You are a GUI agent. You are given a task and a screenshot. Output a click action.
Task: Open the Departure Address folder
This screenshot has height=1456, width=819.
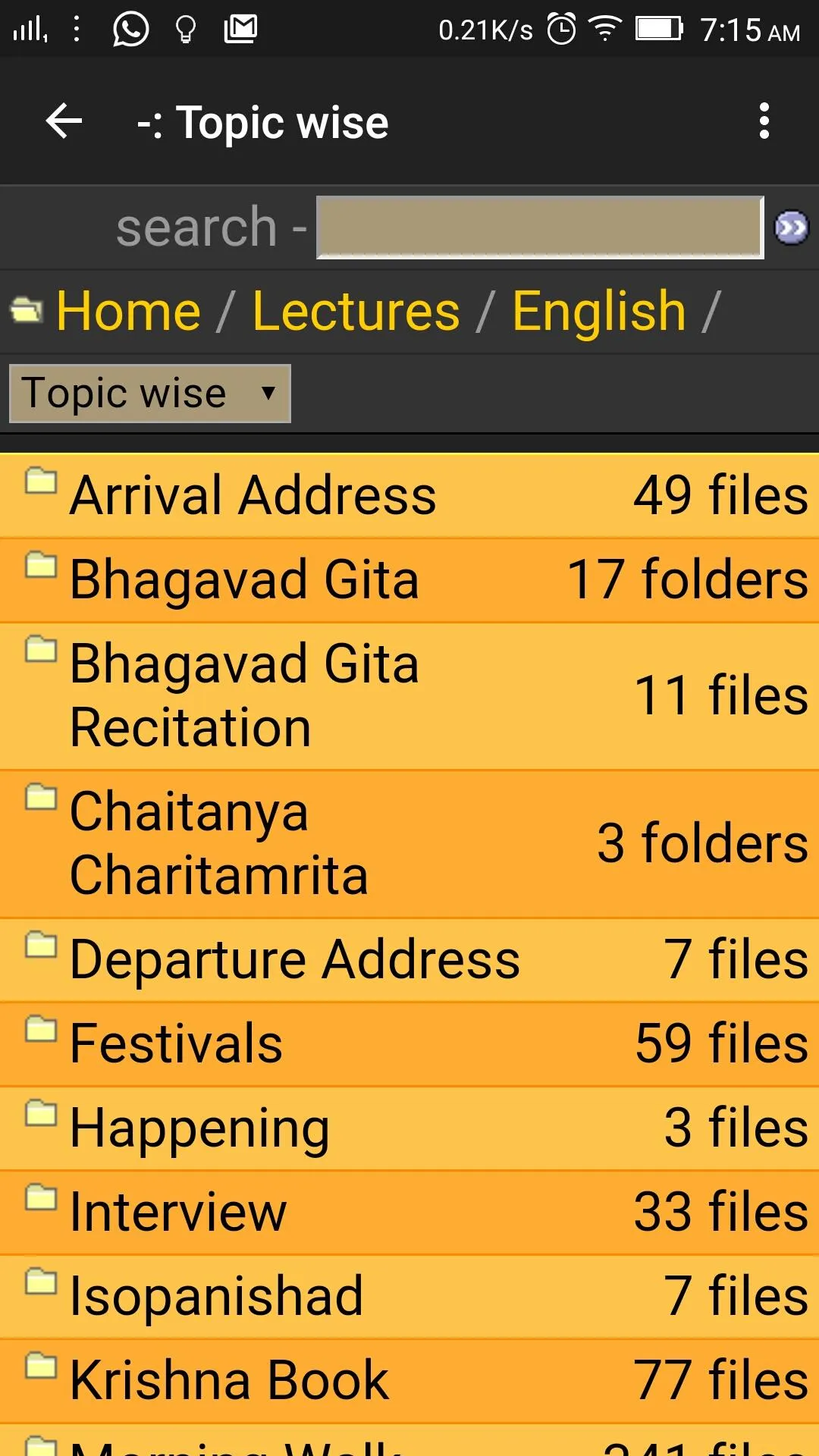click(x=409, y=960)
